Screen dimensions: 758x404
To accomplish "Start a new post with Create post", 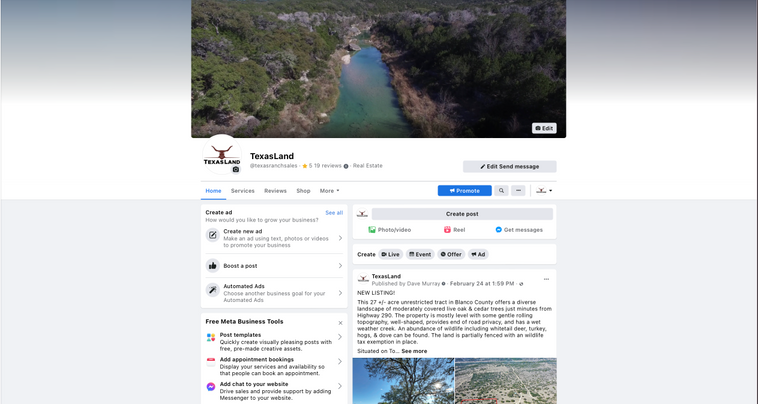I will tap(462, 214).
